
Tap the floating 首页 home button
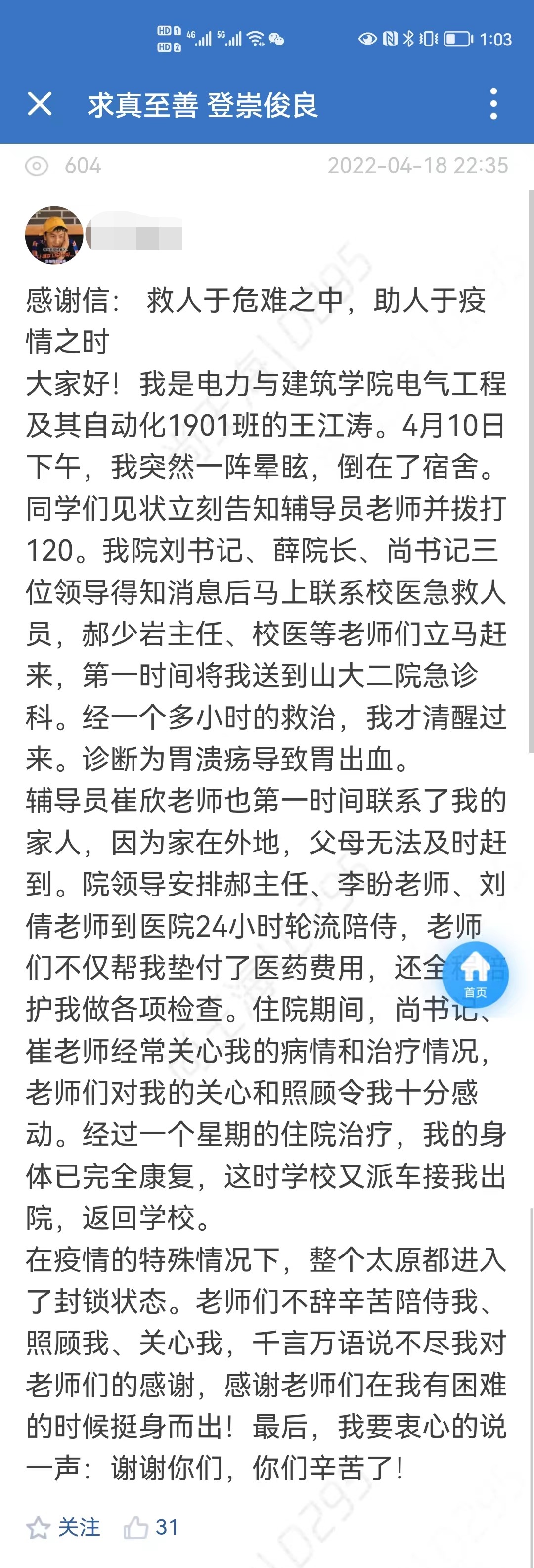(x=475, y=975)
